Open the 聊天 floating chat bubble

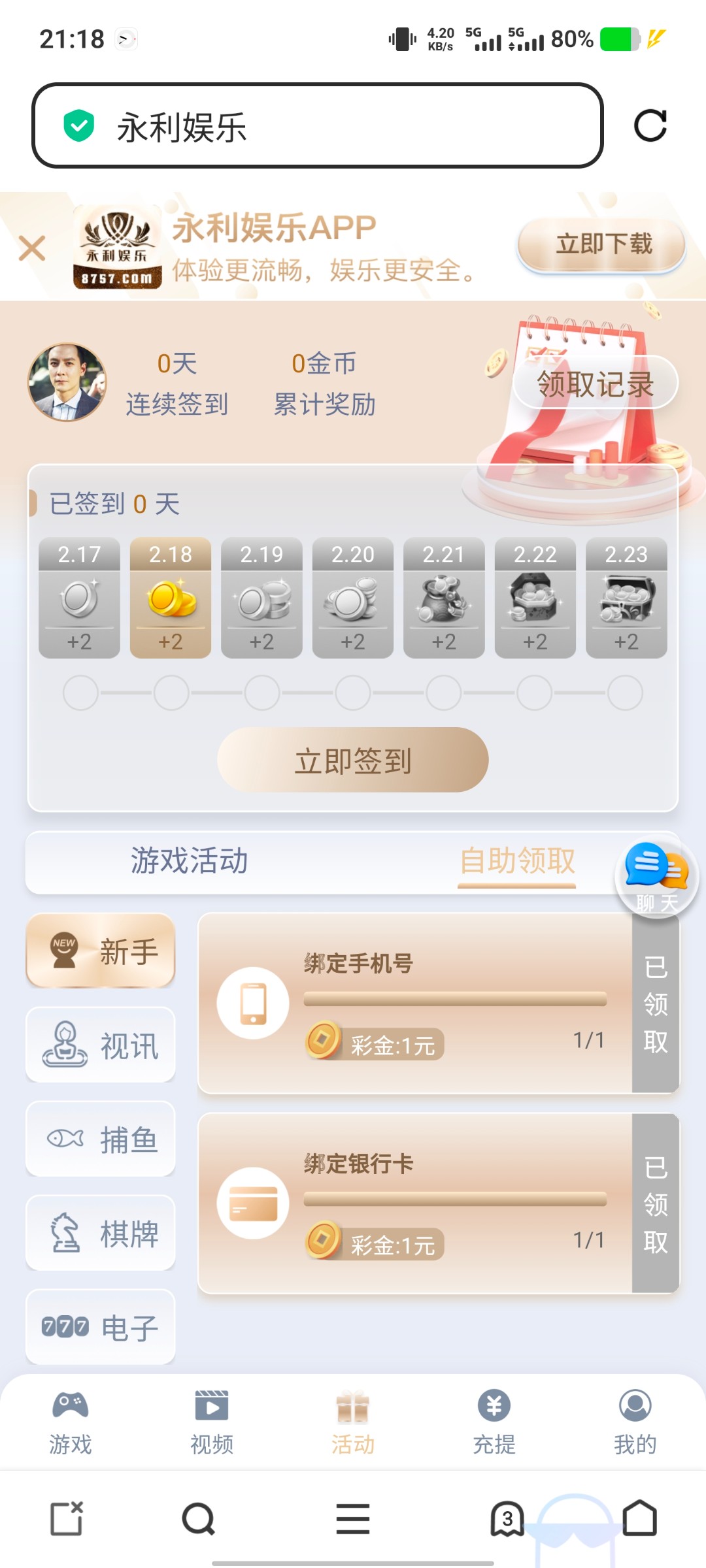pos(656,877)
